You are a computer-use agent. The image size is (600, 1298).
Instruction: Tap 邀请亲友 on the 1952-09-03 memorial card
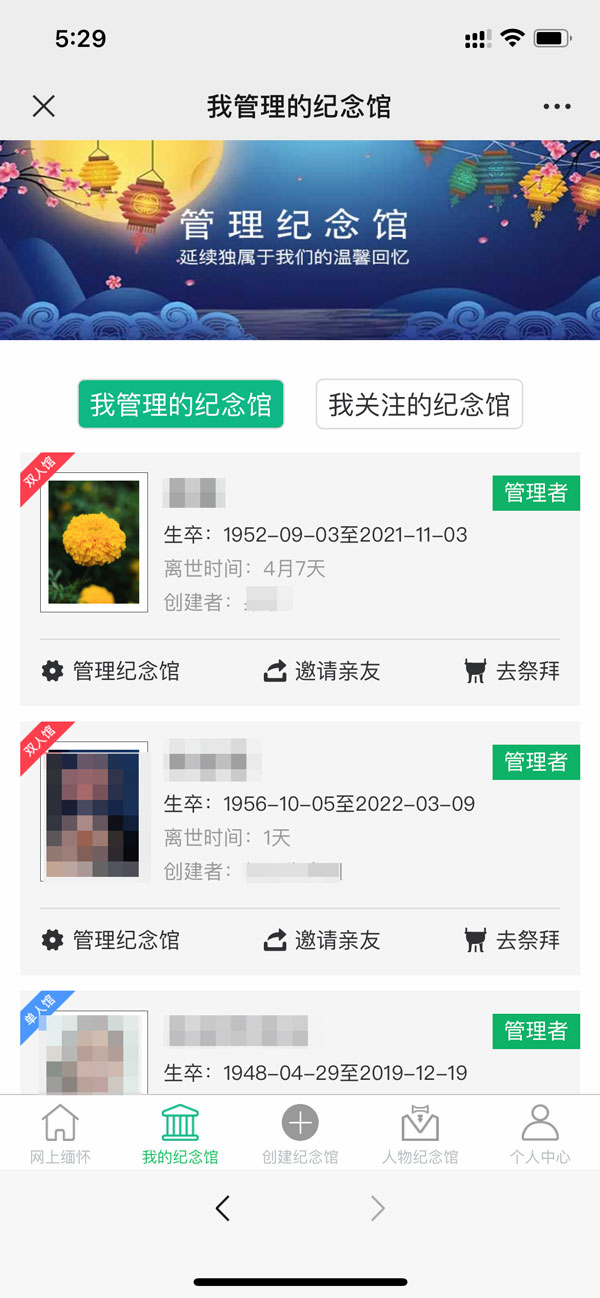[322, 671]
